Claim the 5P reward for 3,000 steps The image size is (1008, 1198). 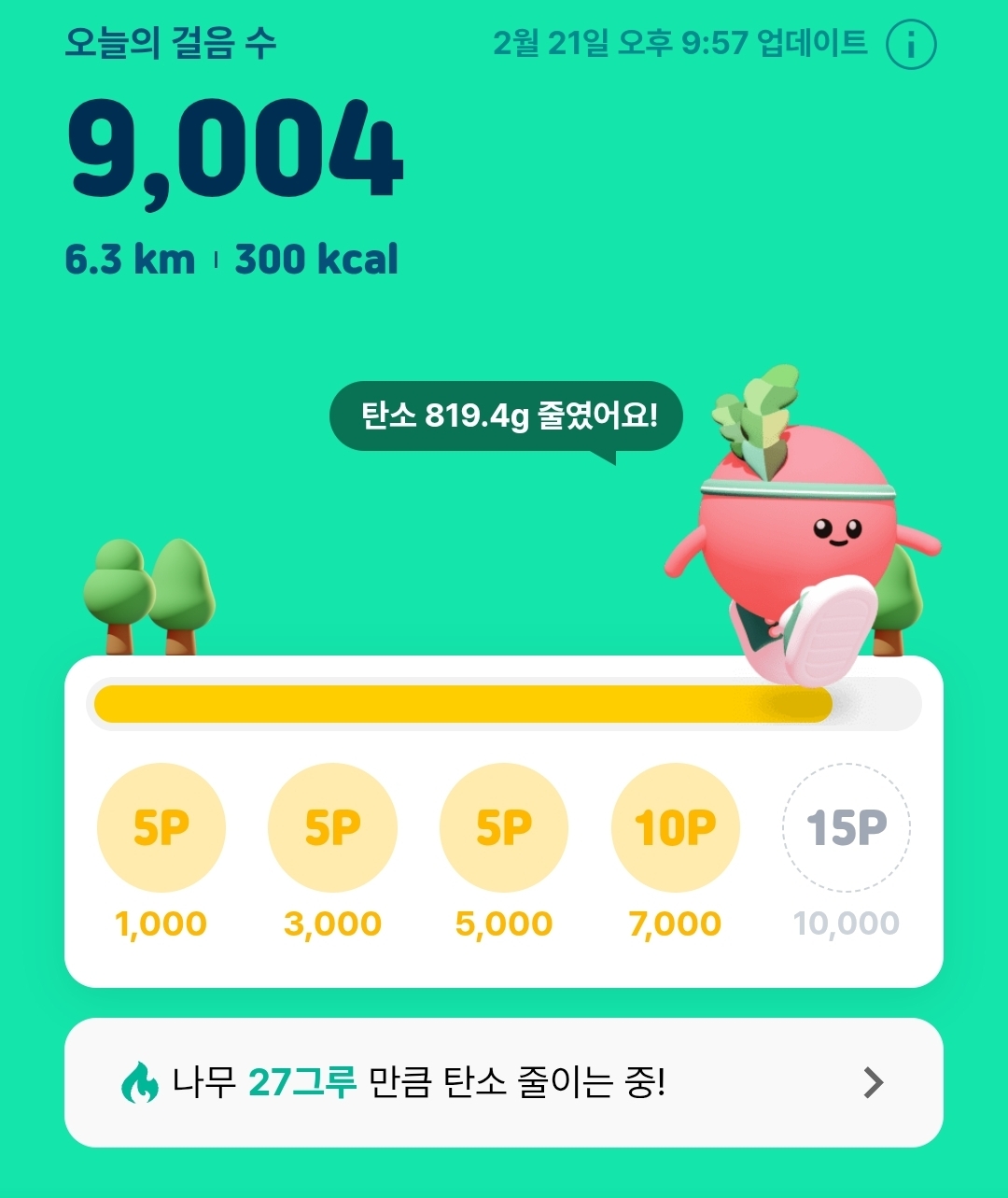pyautogui.click(x=332, y=828)
